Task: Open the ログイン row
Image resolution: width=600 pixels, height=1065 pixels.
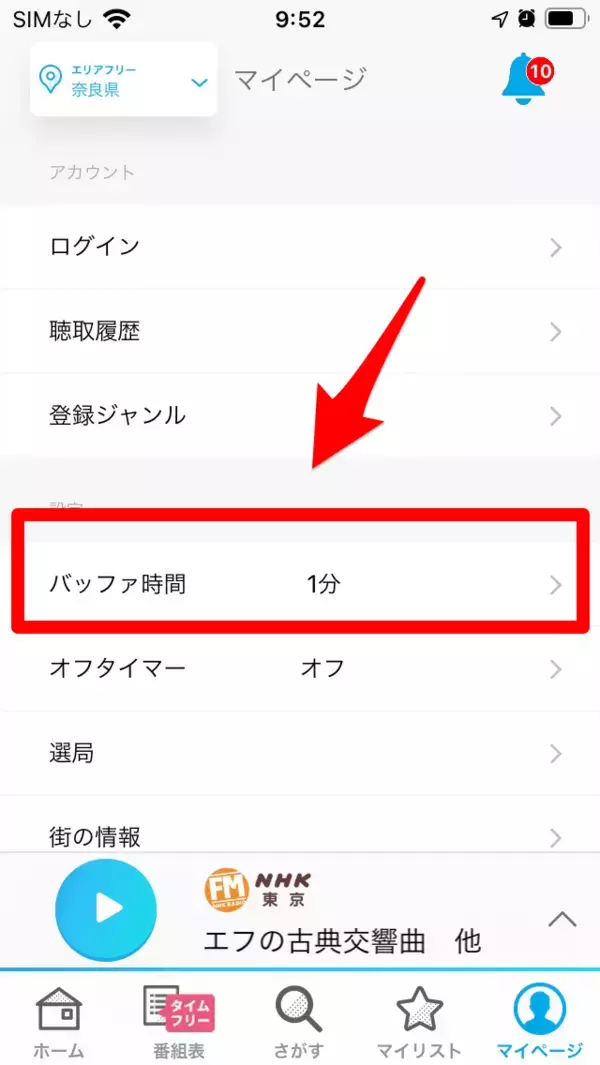Action: [x=300, y=247]
